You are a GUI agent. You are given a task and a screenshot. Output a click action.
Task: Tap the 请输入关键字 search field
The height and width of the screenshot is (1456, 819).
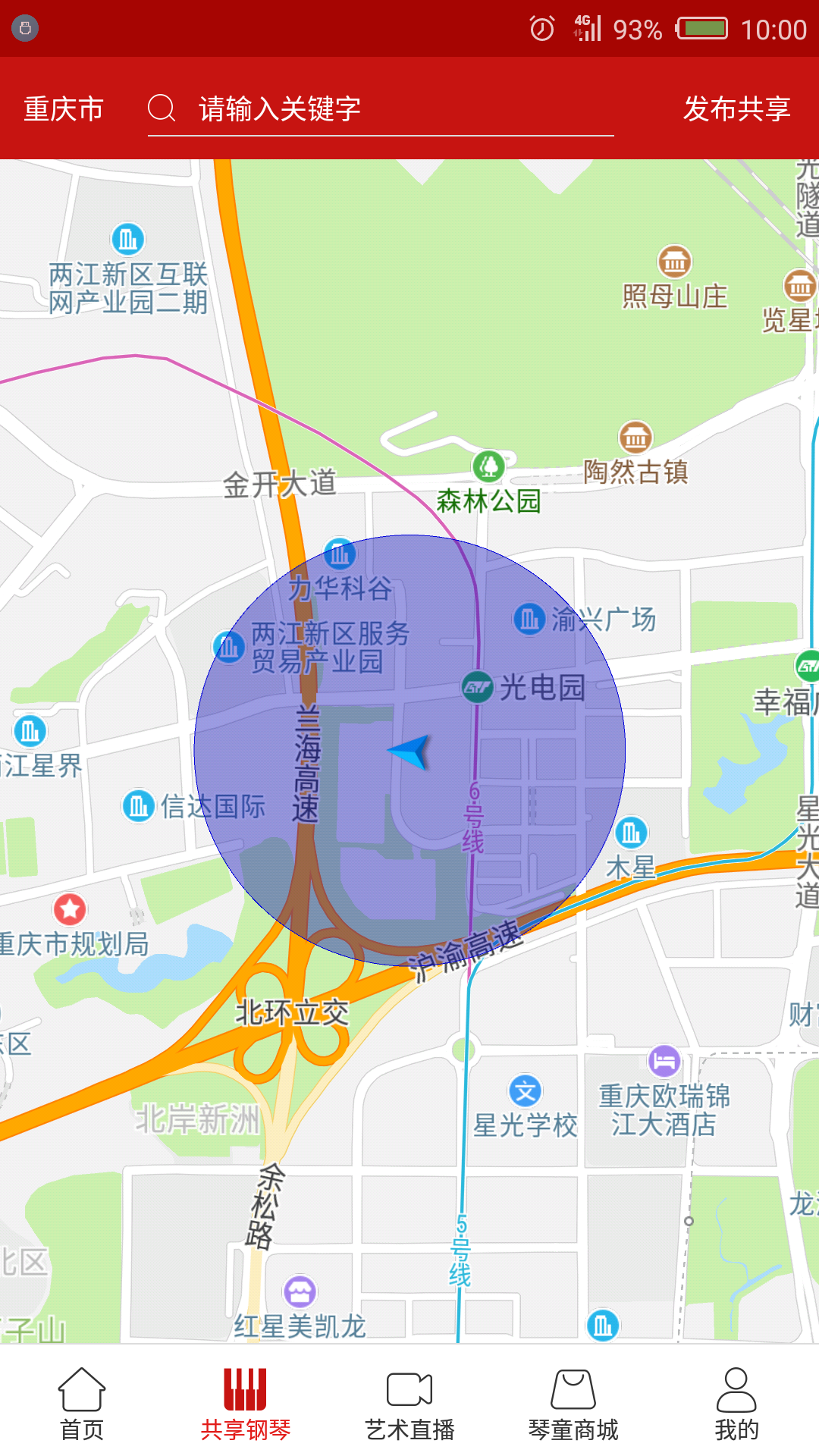coord(379,109)
